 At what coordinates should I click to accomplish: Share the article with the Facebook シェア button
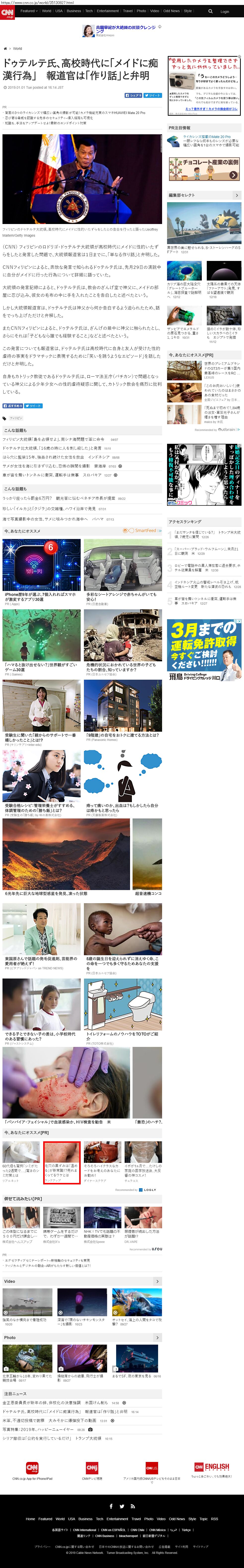(x=133, y=96)
